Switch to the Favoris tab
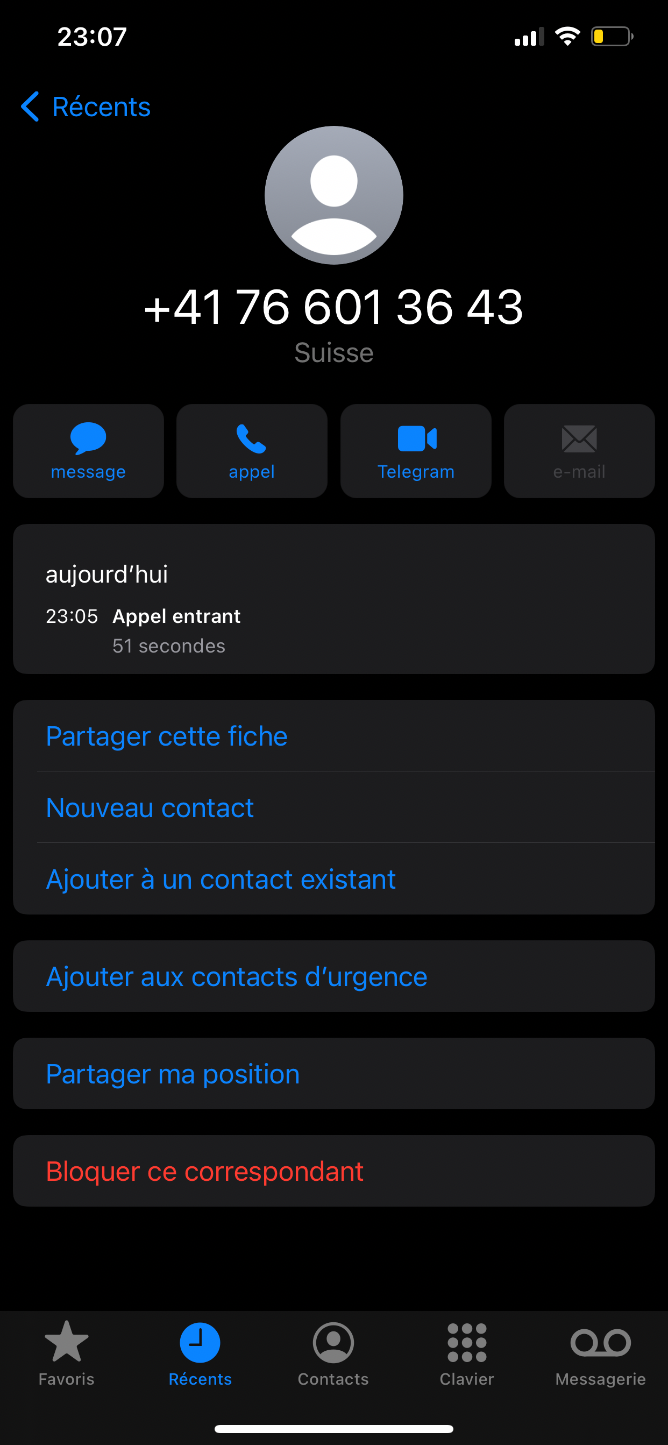The image size is (668, 1445). (67, 1354)
